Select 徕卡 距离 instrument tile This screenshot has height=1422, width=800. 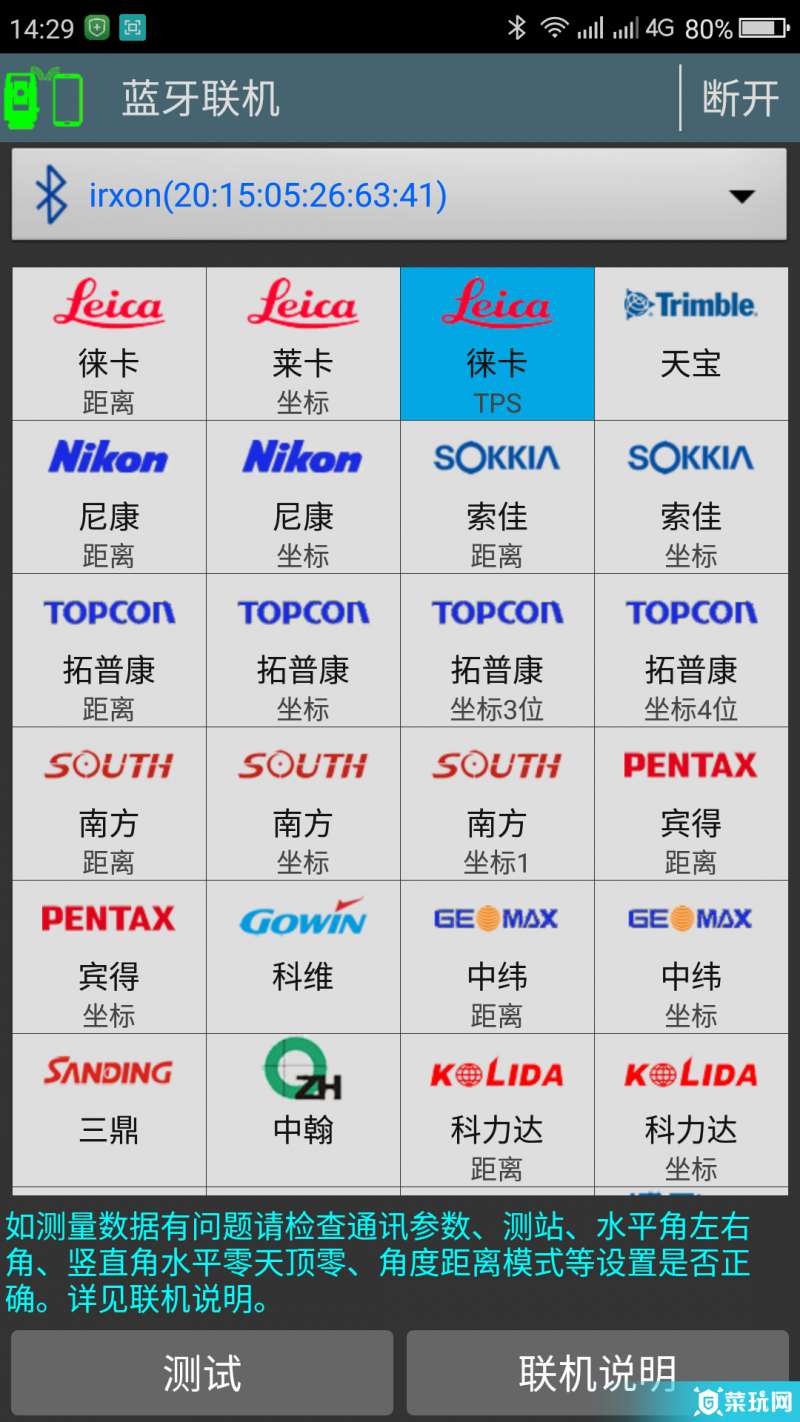109,343
